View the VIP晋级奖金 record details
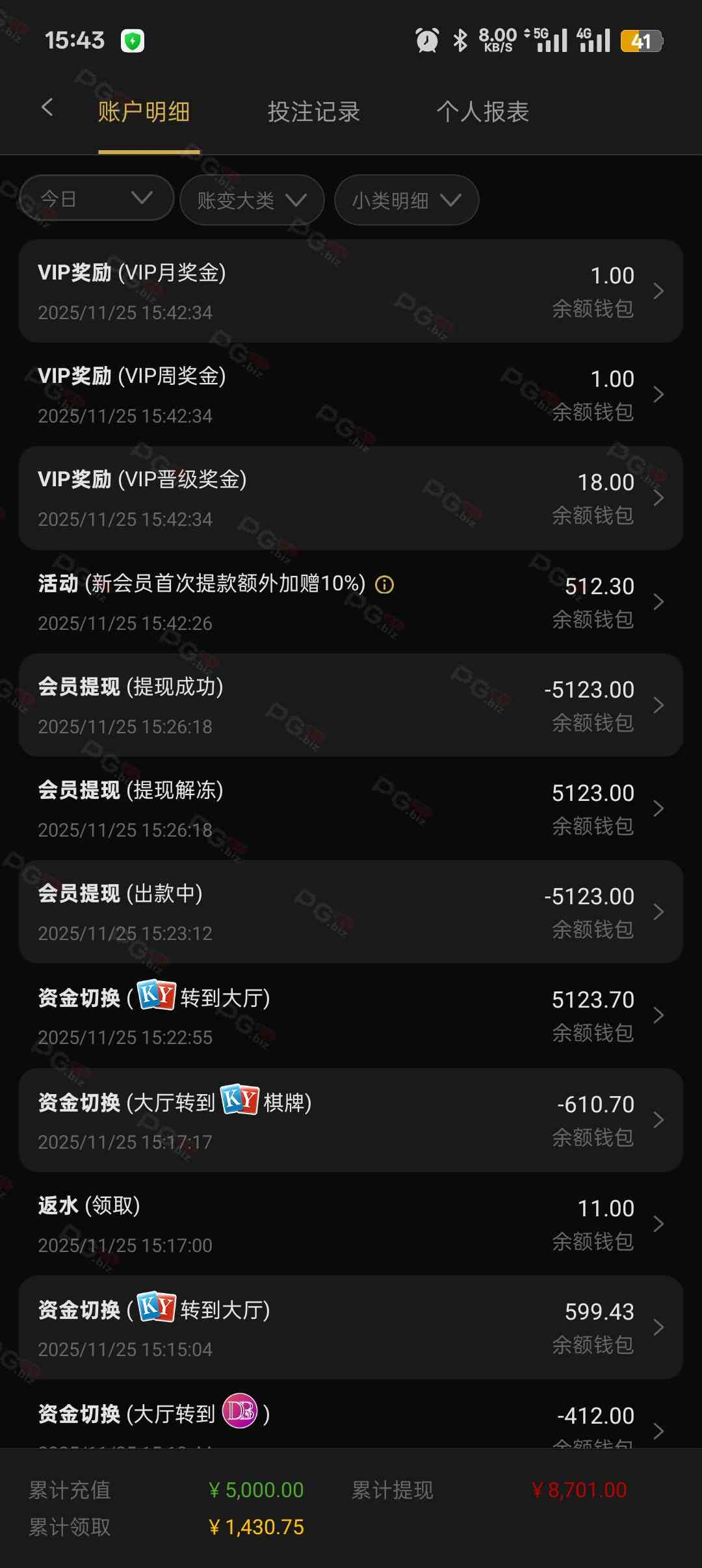702x1568 pixels. click(x=351, y=498)
